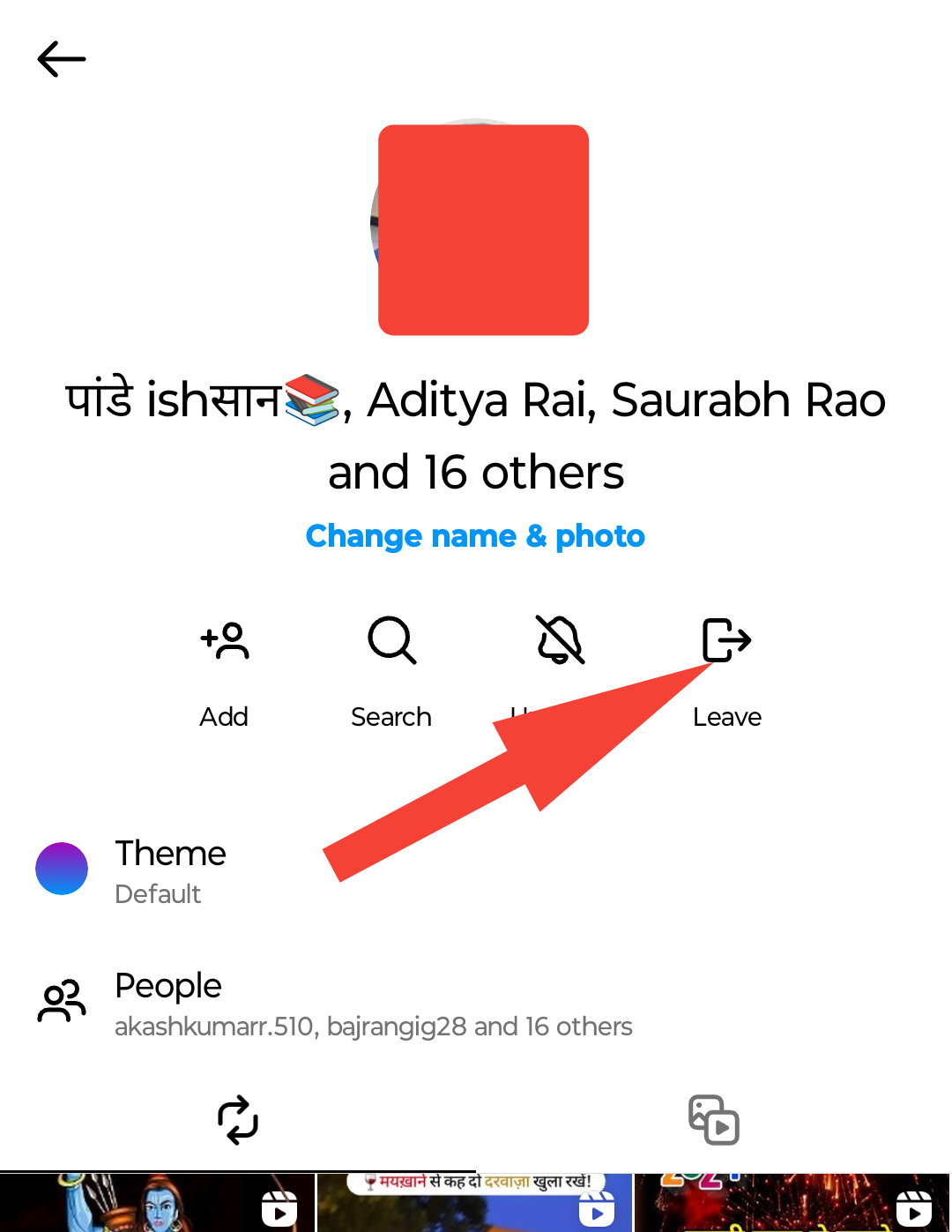The height and width of the screenshot is (1232, 952).
Task: Mute notifications with the crossed bell icon
Action: (560, 640)
